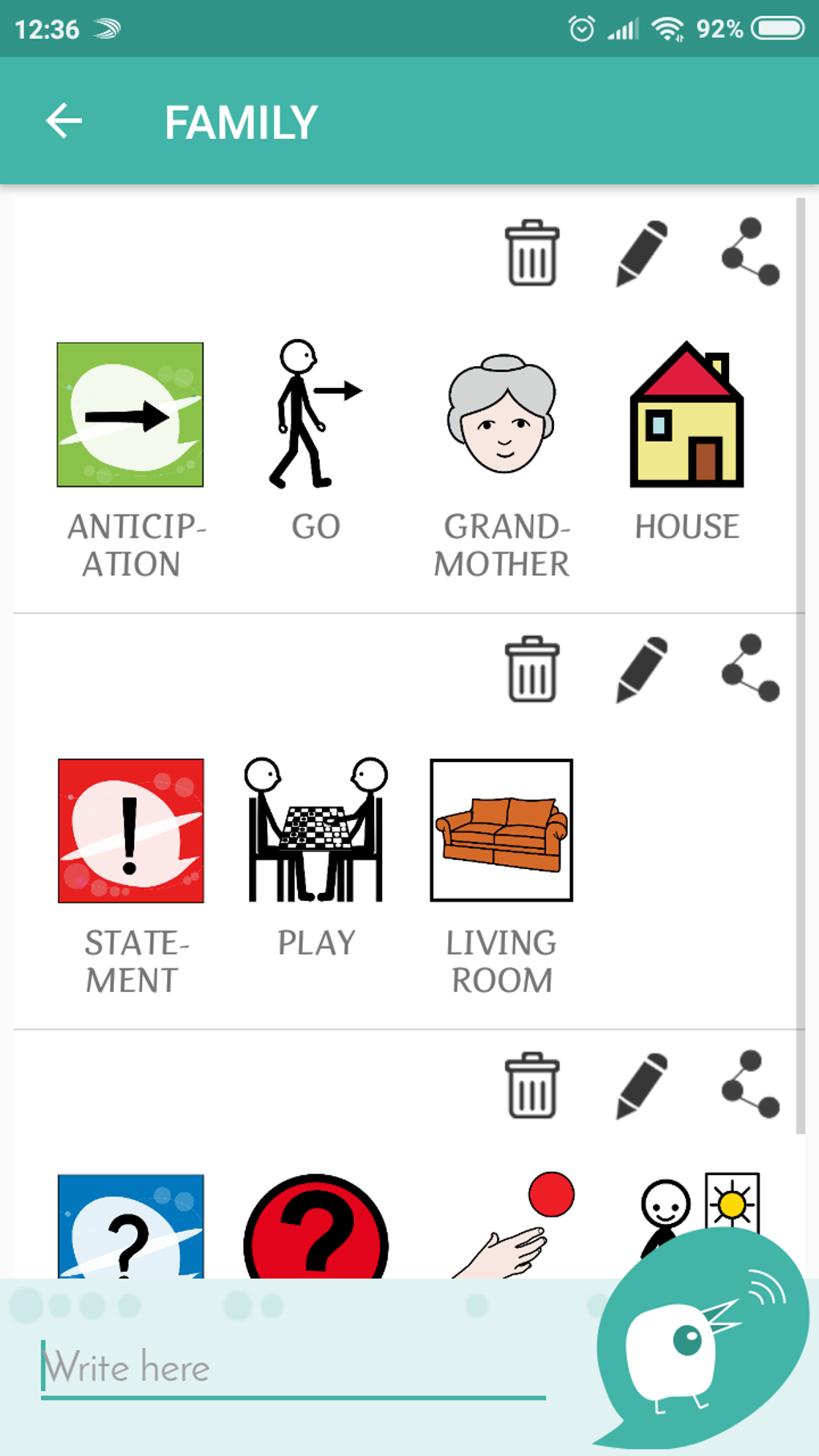Delete the question mark phrase
This screenshot has width=819, height=1456.
532,1085
